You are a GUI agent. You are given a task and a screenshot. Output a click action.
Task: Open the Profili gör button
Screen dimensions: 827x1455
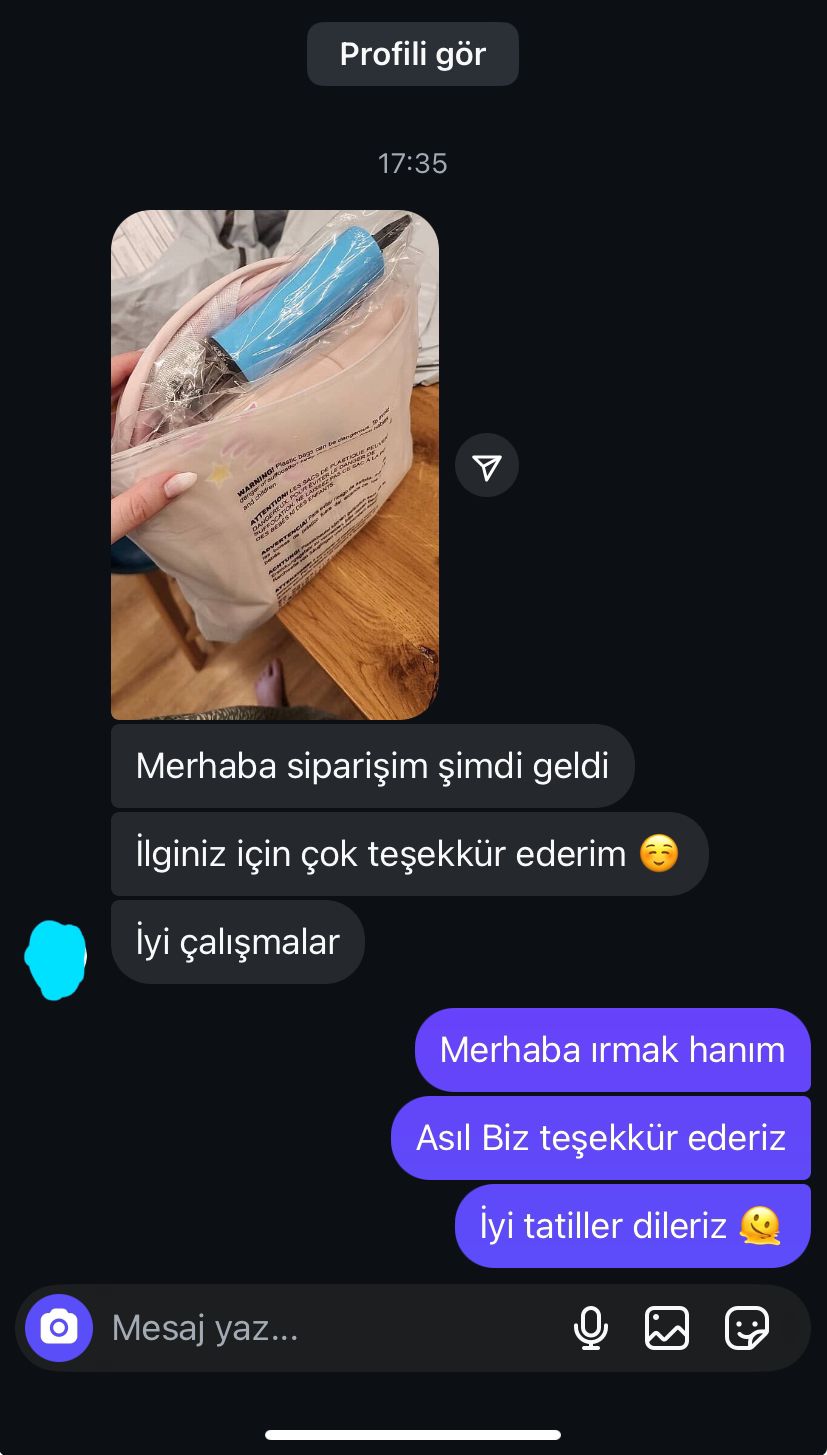[x=412, y=54]
